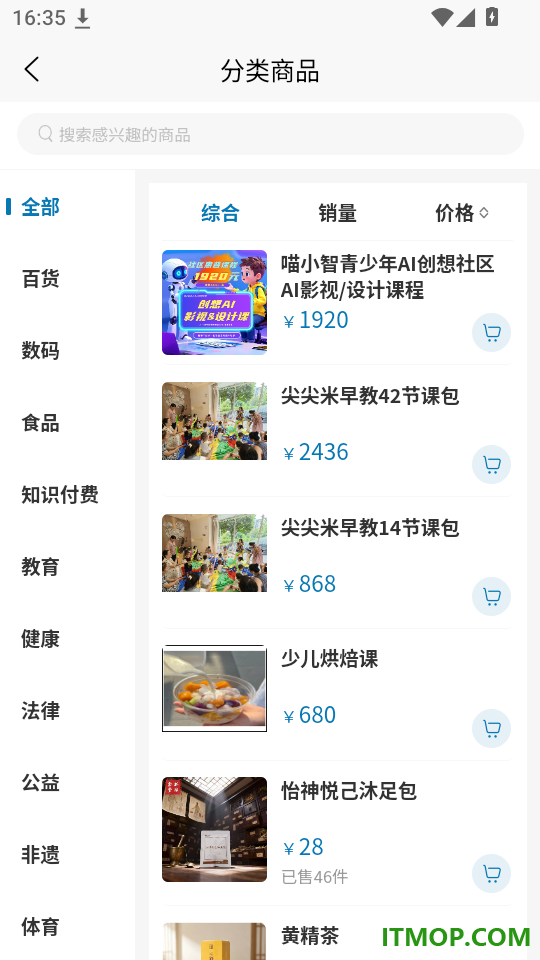Viewport: 540px width, 960px height.
Task: Add 少儿烘焙课 to the cart
Action: tap(491, 729)
